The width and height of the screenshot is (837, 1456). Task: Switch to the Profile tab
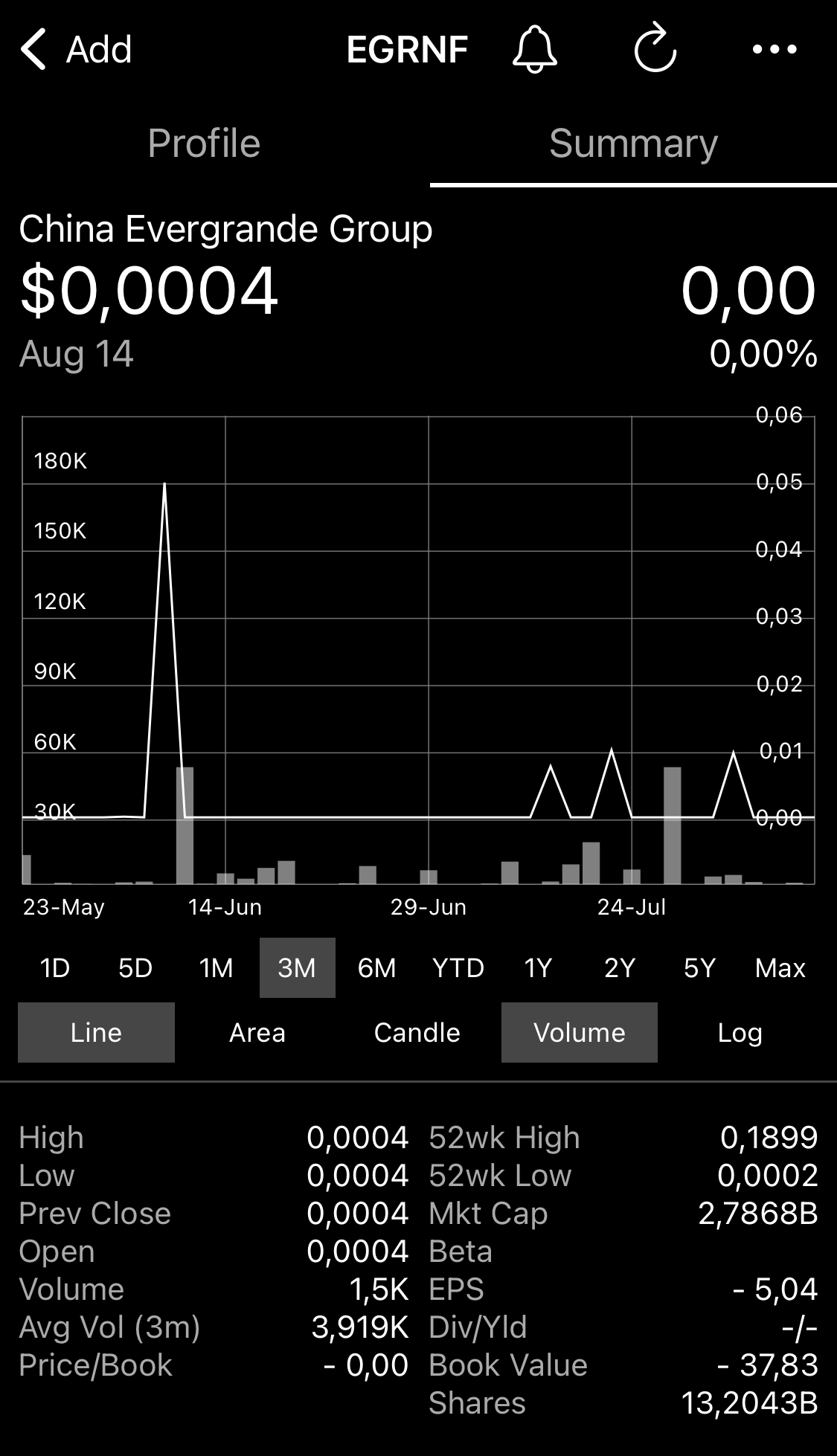(x=204, y=144)
